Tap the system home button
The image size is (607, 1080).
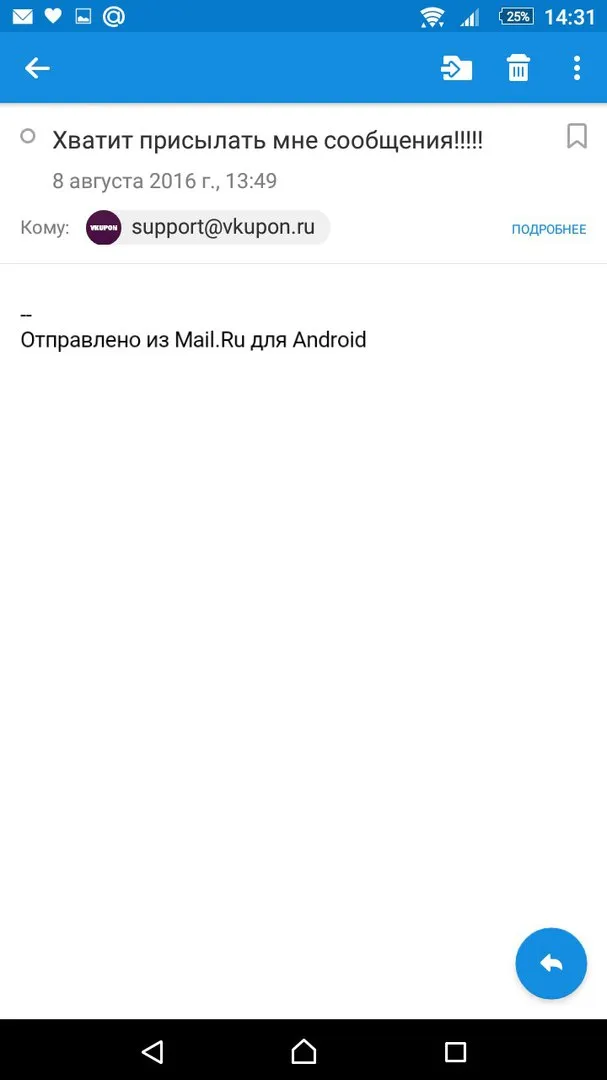(303, 1051)
